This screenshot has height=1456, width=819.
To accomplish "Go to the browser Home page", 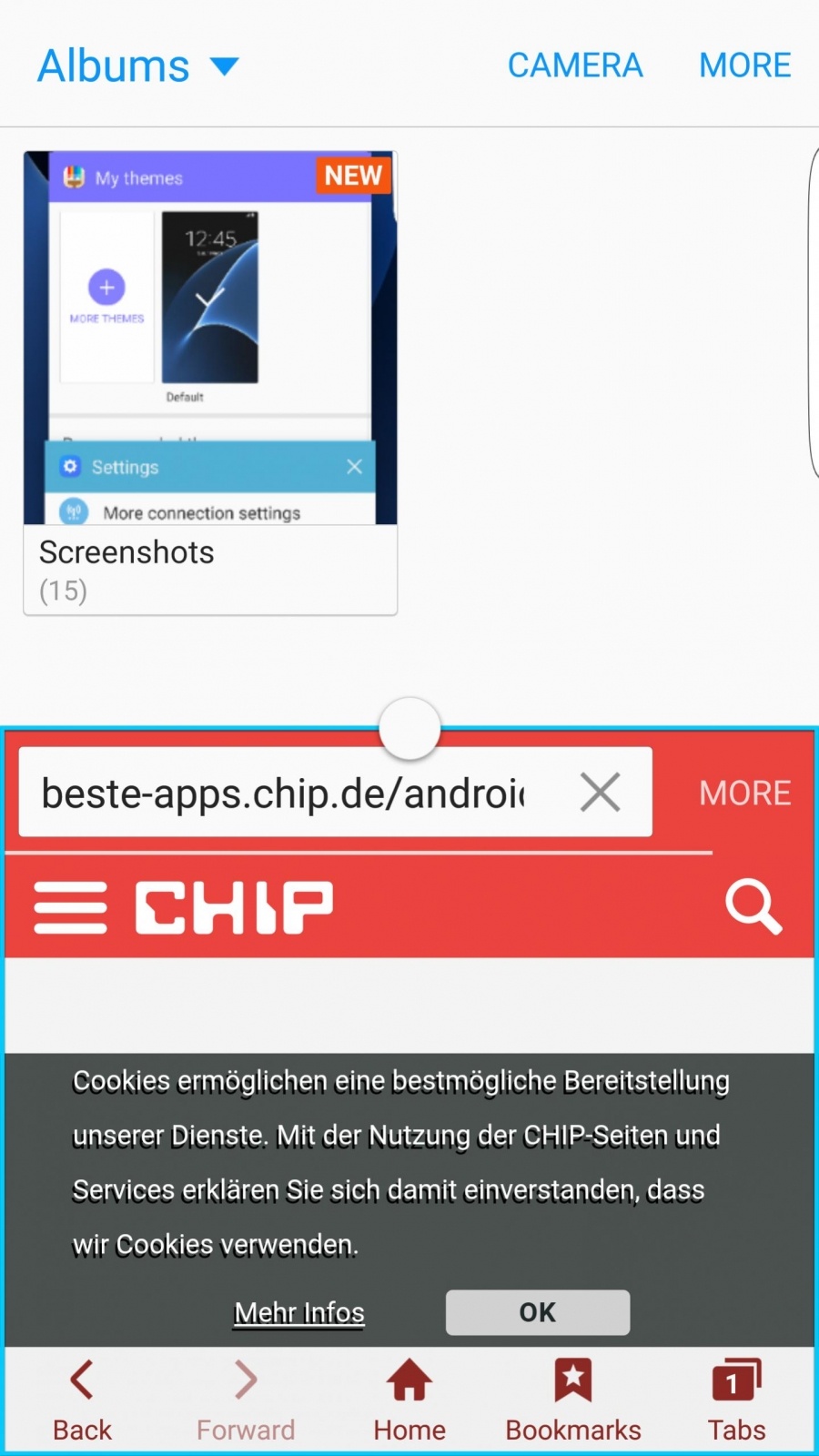I will (x=409, y=1400).
